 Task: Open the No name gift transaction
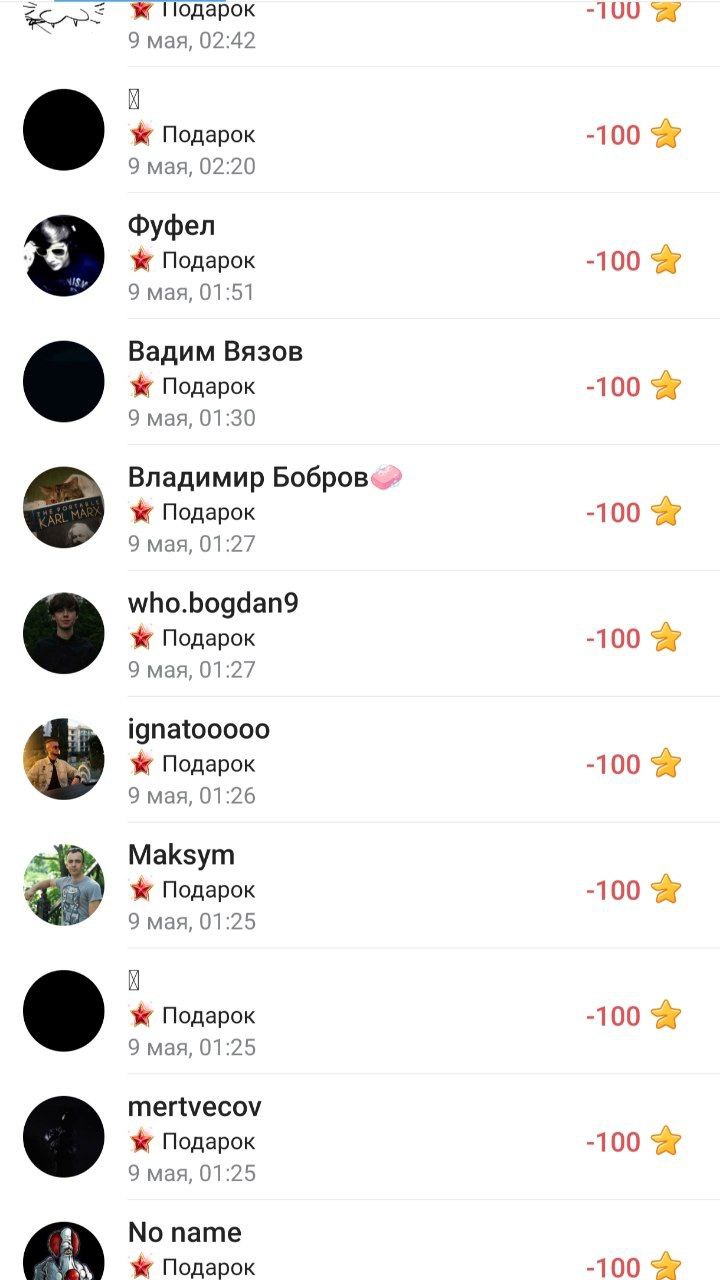tap(360, 1250)
